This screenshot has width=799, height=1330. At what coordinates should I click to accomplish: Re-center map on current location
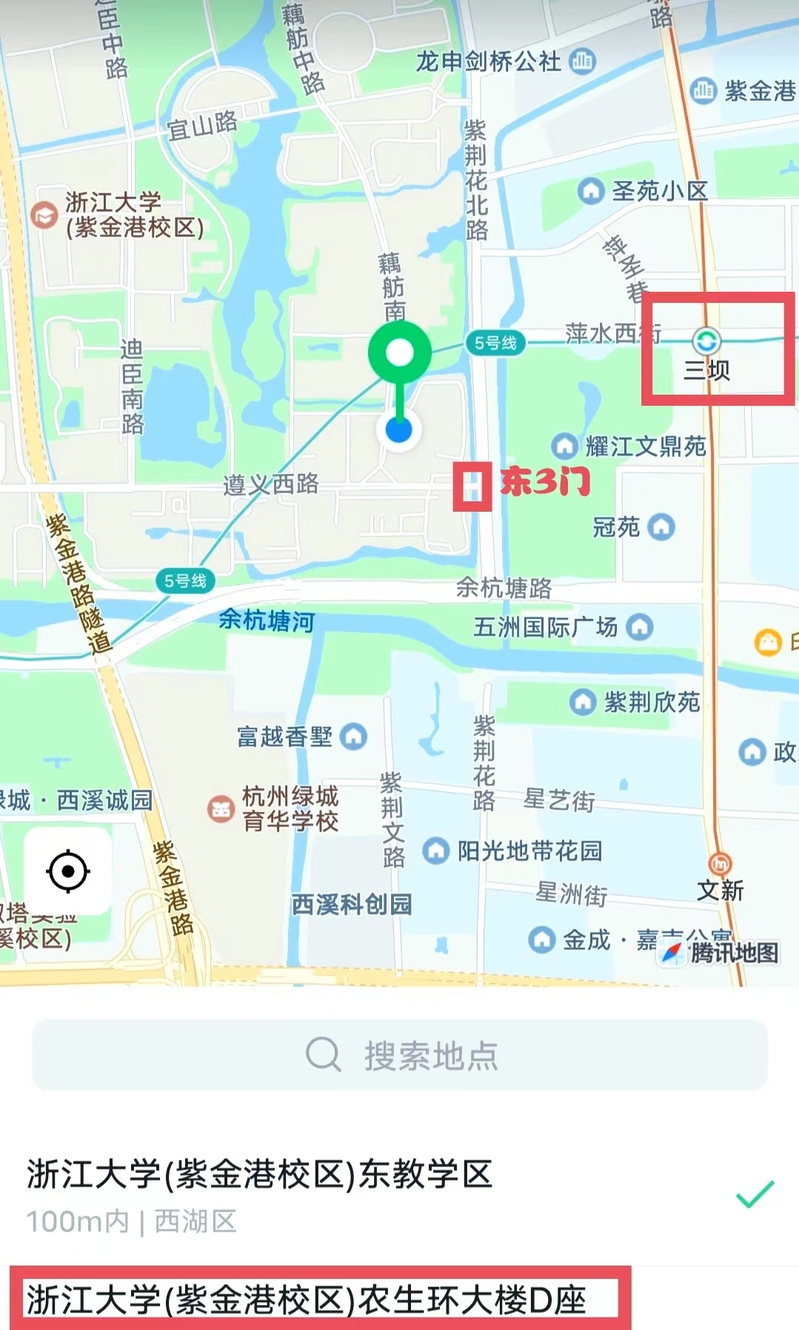pos(67,871)
